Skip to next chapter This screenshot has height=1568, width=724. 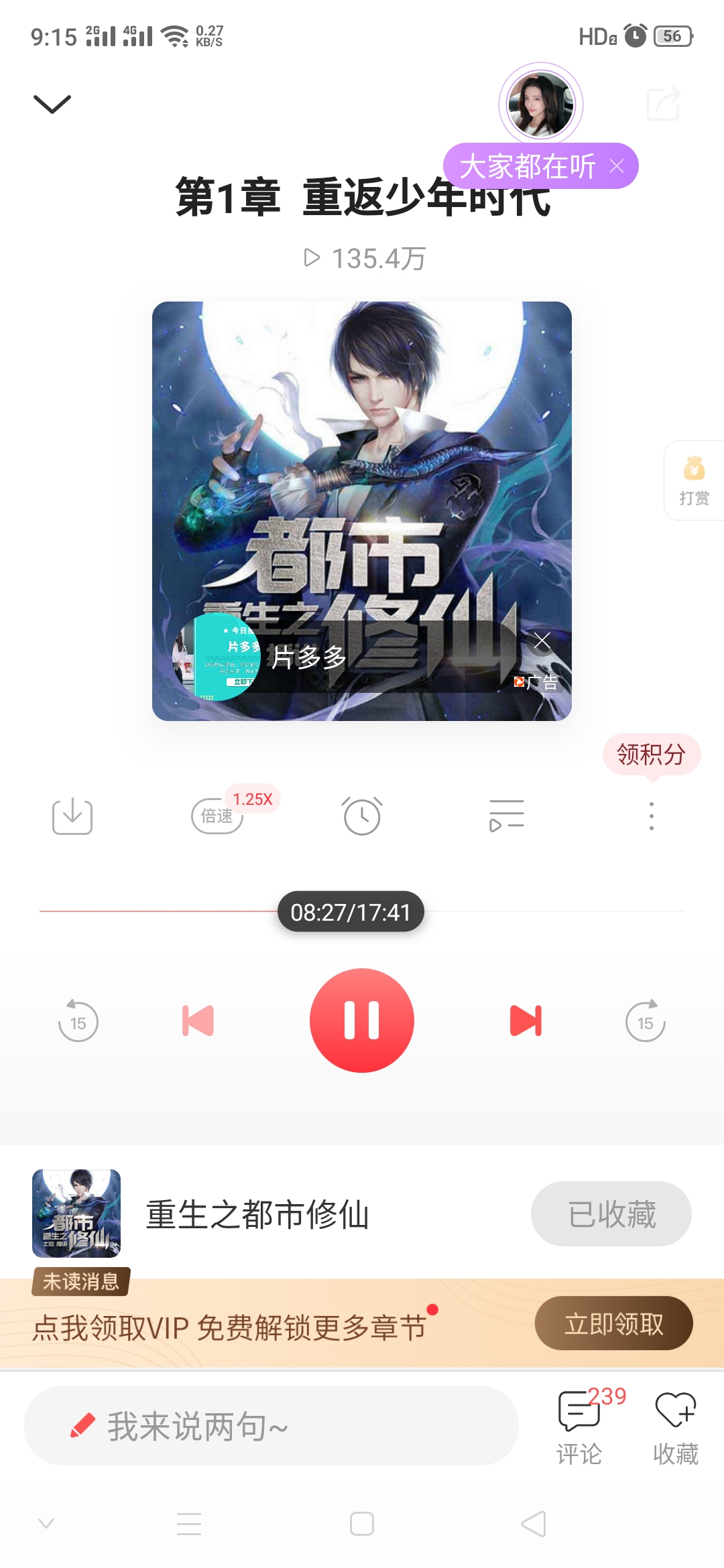[x=526, y=1019]
